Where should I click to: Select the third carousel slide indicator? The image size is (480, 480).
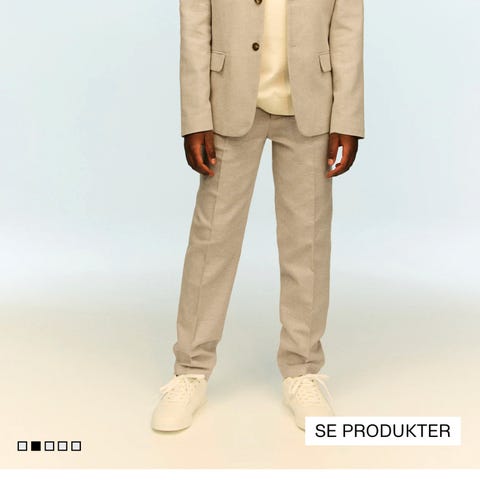(49, 446)
